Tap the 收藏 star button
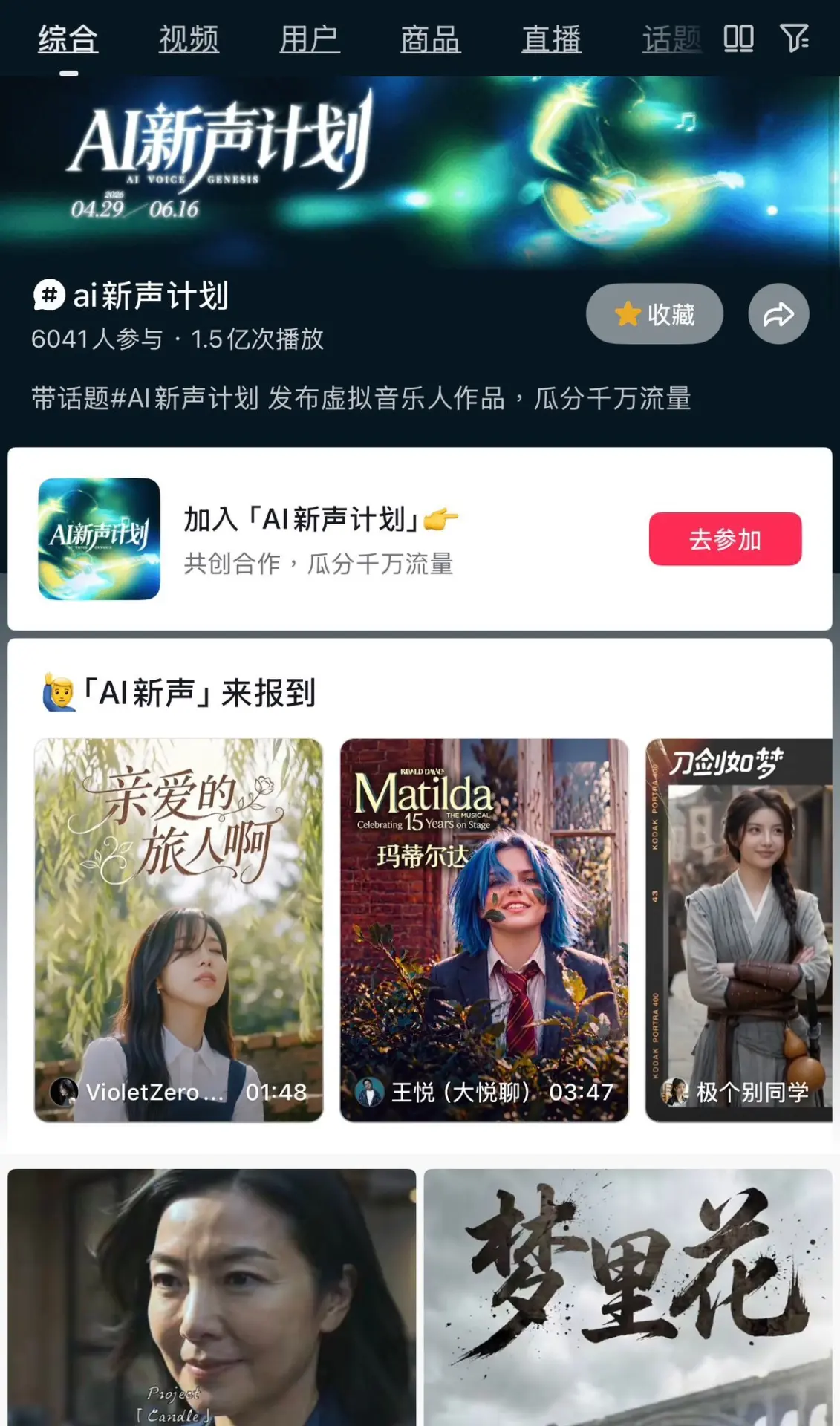 coord(654,314)
